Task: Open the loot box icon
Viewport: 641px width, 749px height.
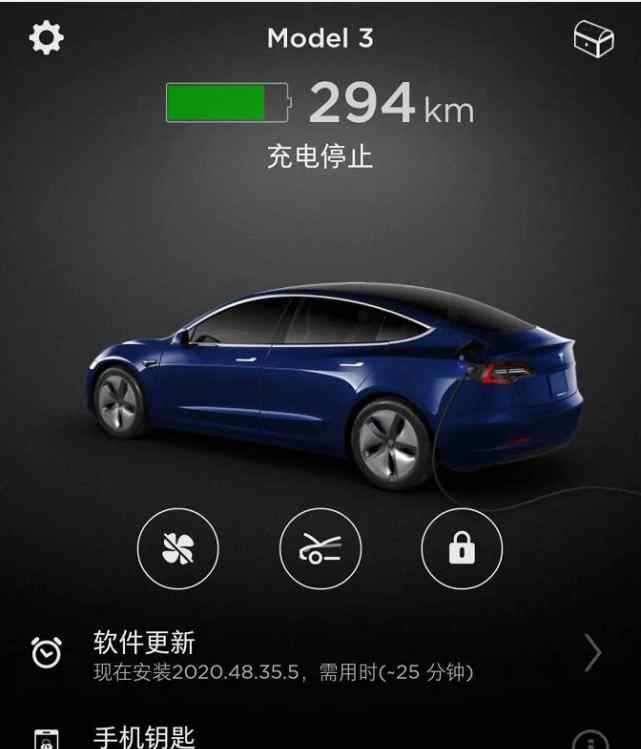Action: (x=593, y=39)
